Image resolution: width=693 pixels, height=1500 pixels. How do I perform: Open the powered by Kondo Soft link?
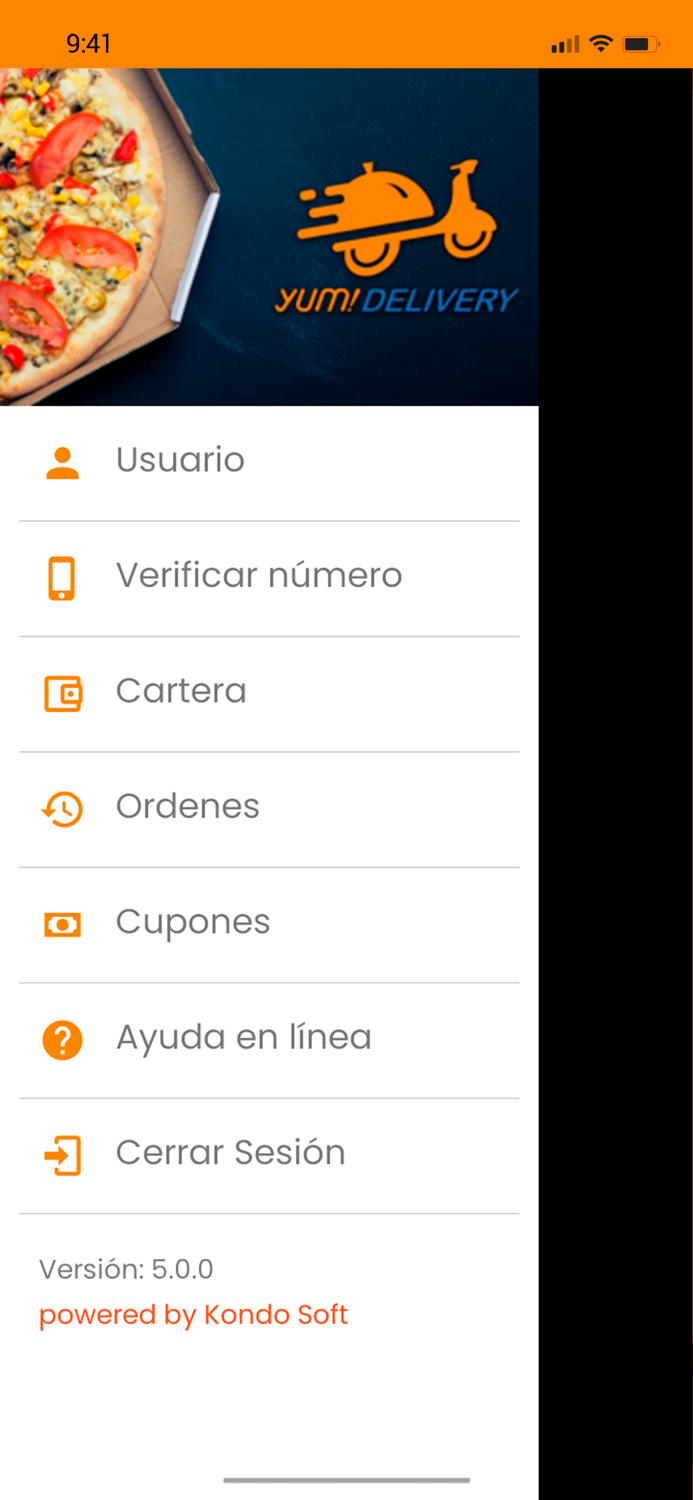193,1315
